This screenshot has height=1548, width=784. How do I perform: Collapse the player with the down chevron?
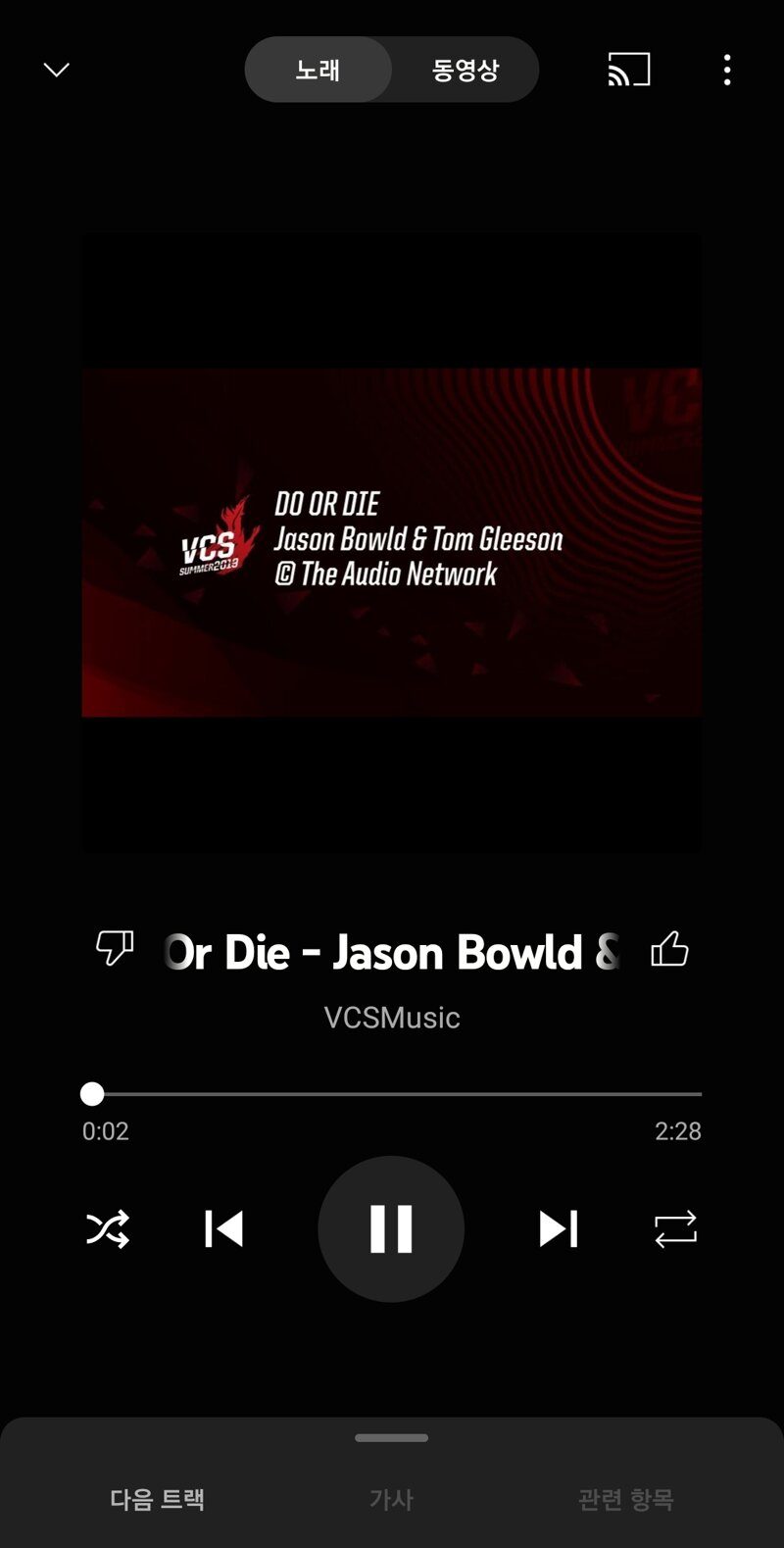click(x=57, y=70)
